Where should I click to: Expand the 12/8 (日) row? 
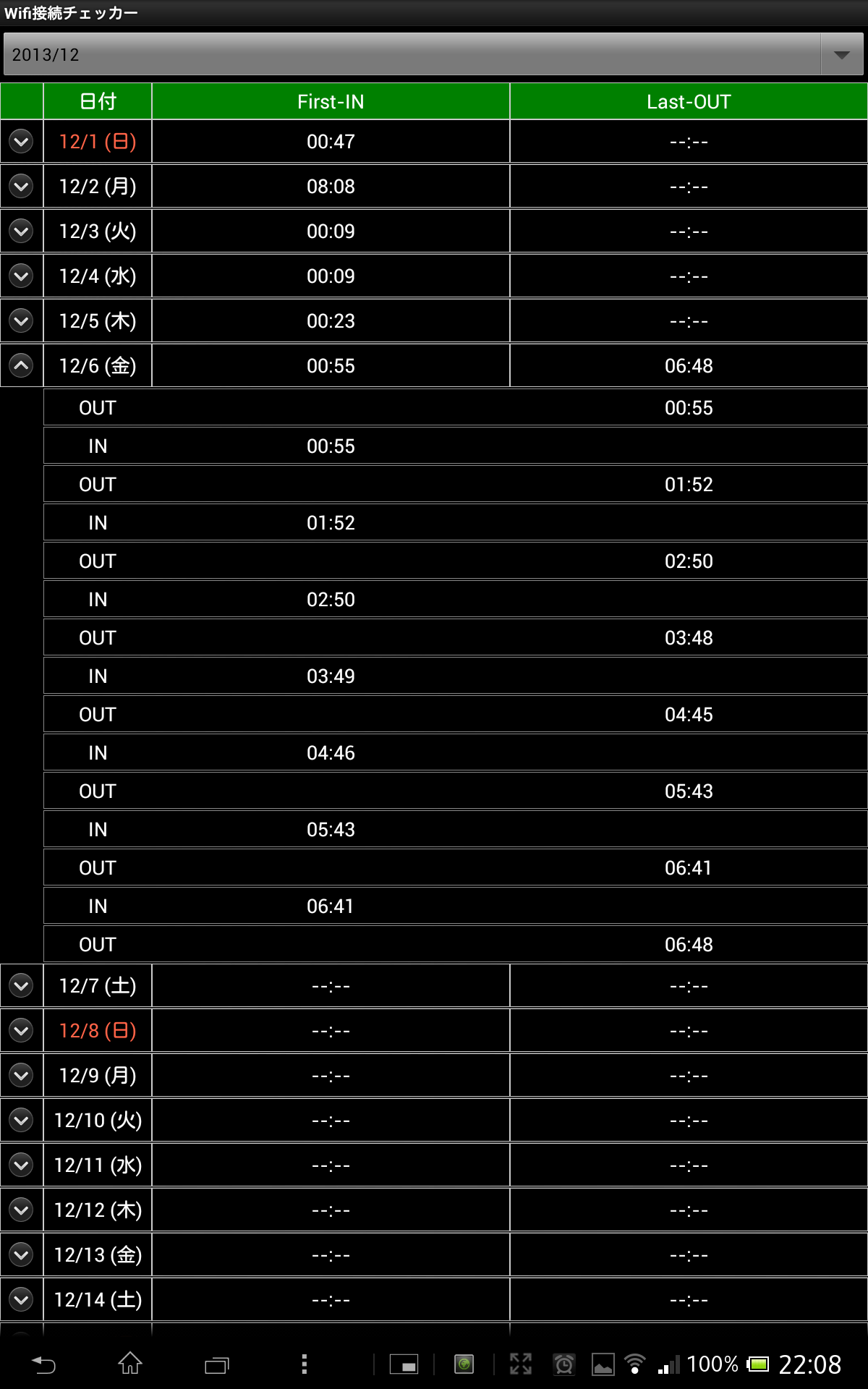click(22, 1030)
